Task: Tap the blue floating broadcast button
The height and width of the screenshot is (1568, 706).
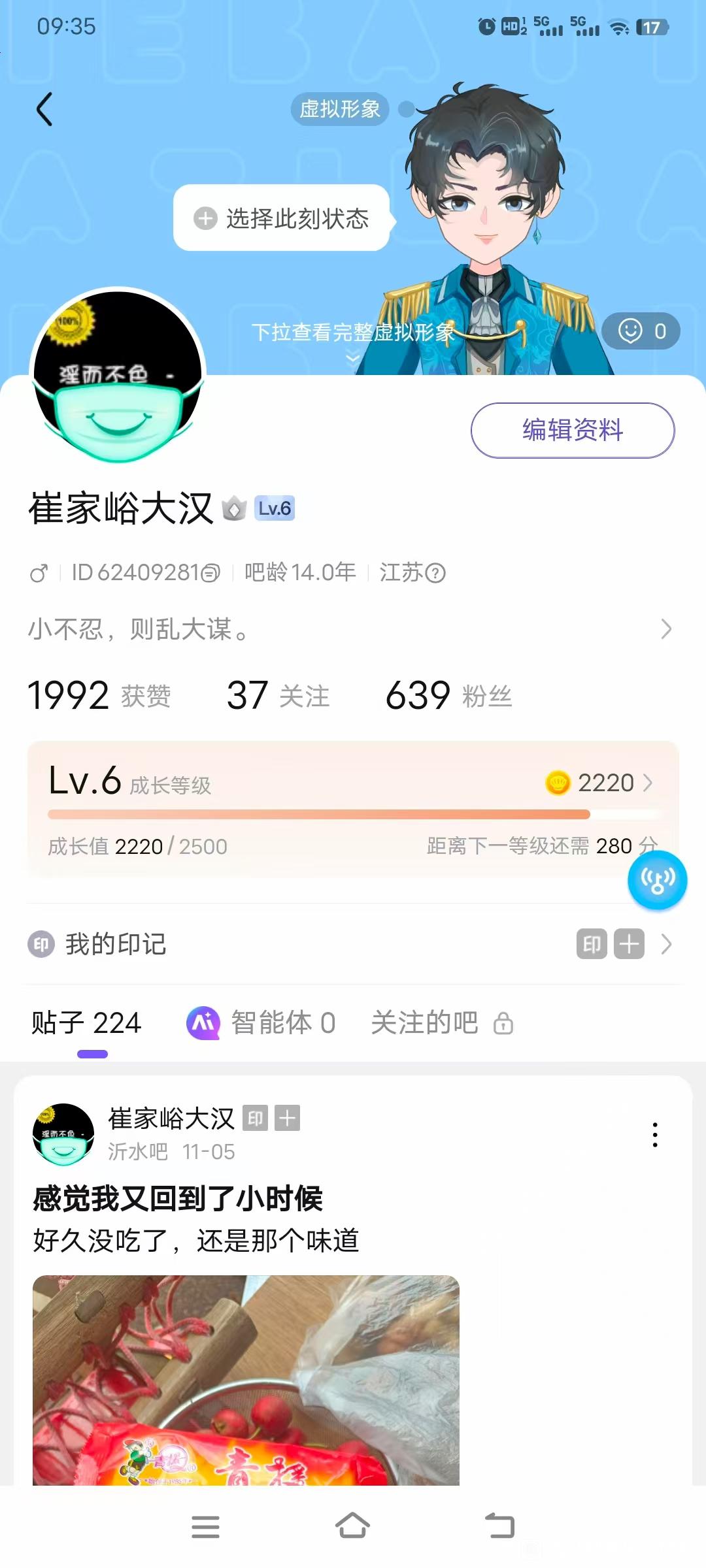Action: [x=657, y=881]
